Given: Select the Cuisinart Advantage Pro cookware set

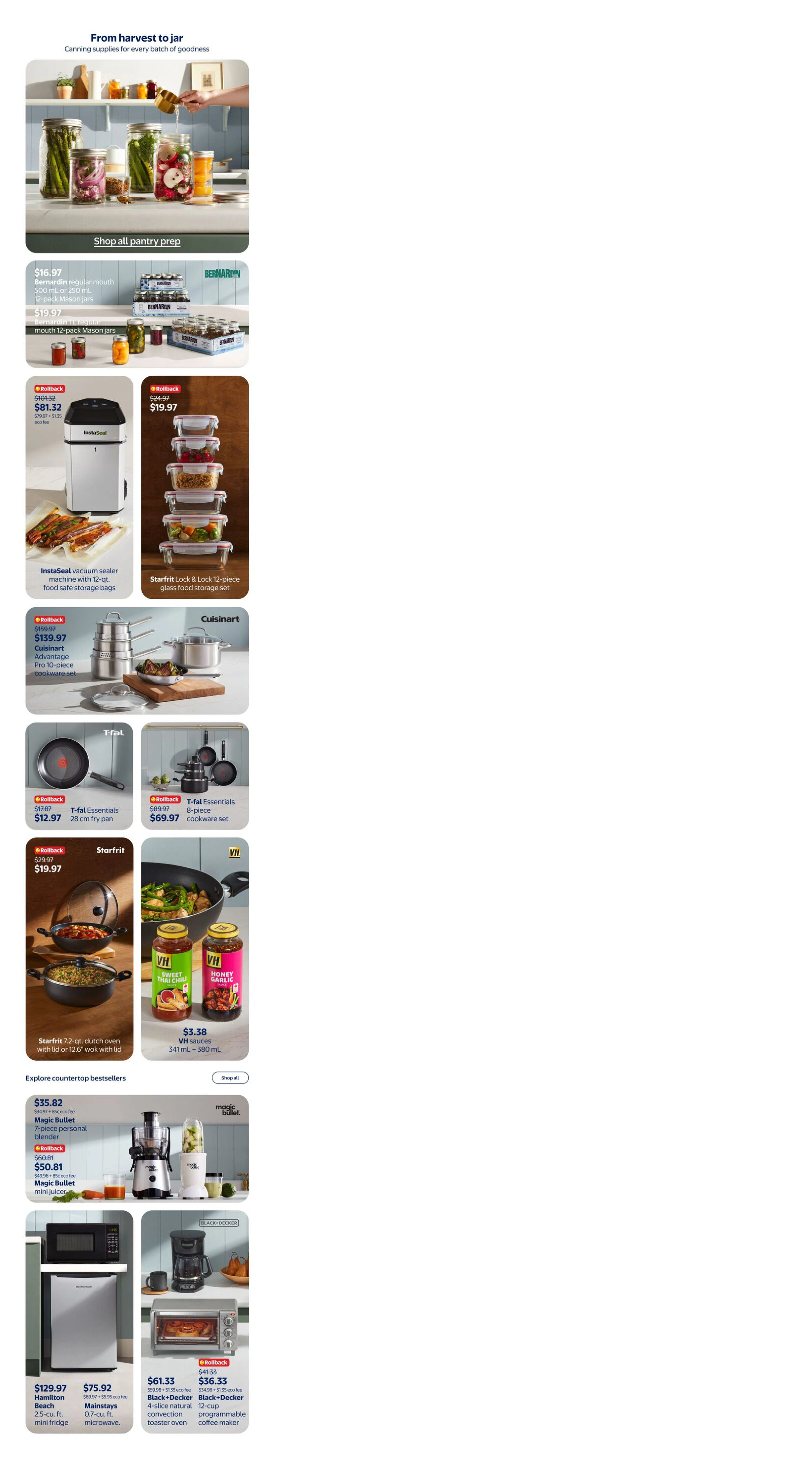Looking at the screenshot, I should click(x=137, y=661).
